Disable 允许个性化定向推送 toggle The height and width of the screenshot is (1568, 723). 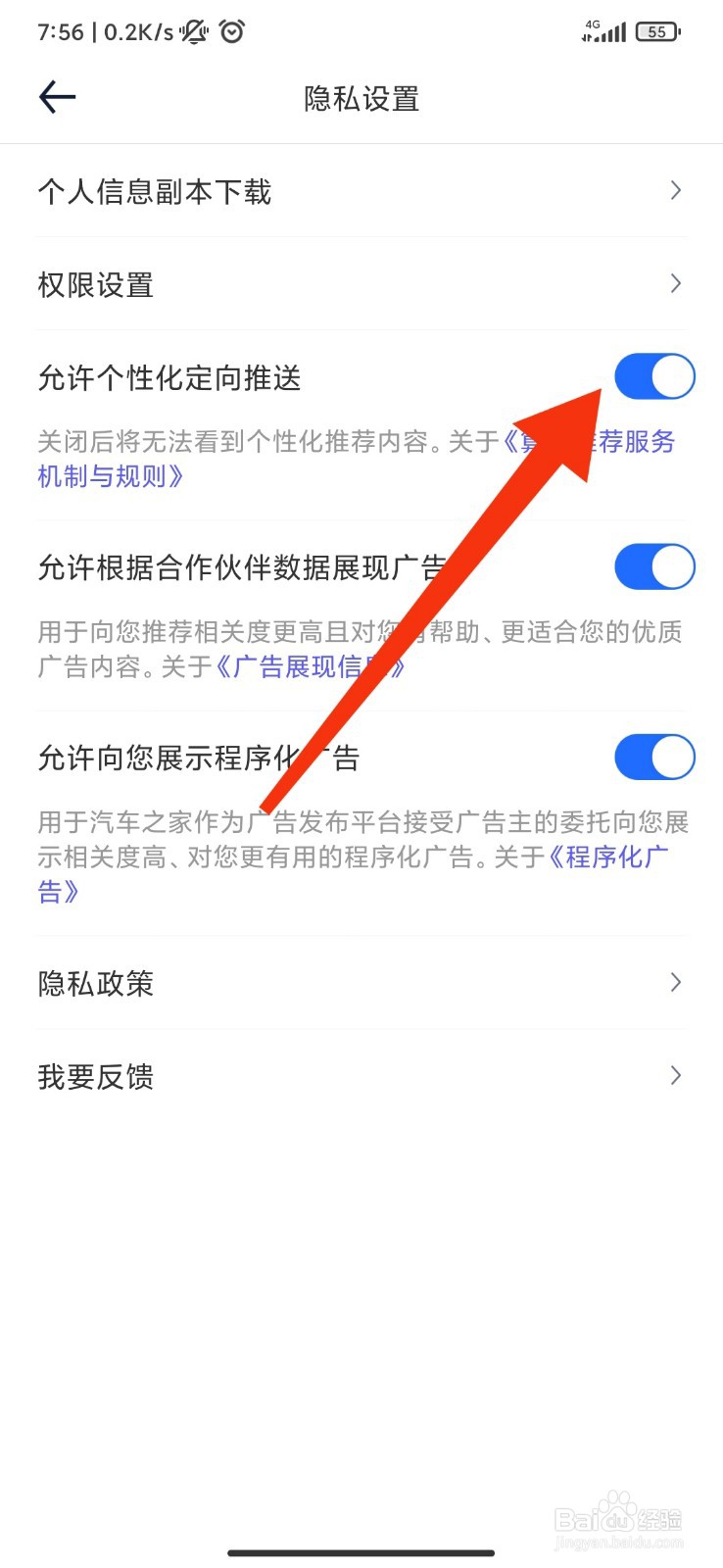(x=654, y=376)
